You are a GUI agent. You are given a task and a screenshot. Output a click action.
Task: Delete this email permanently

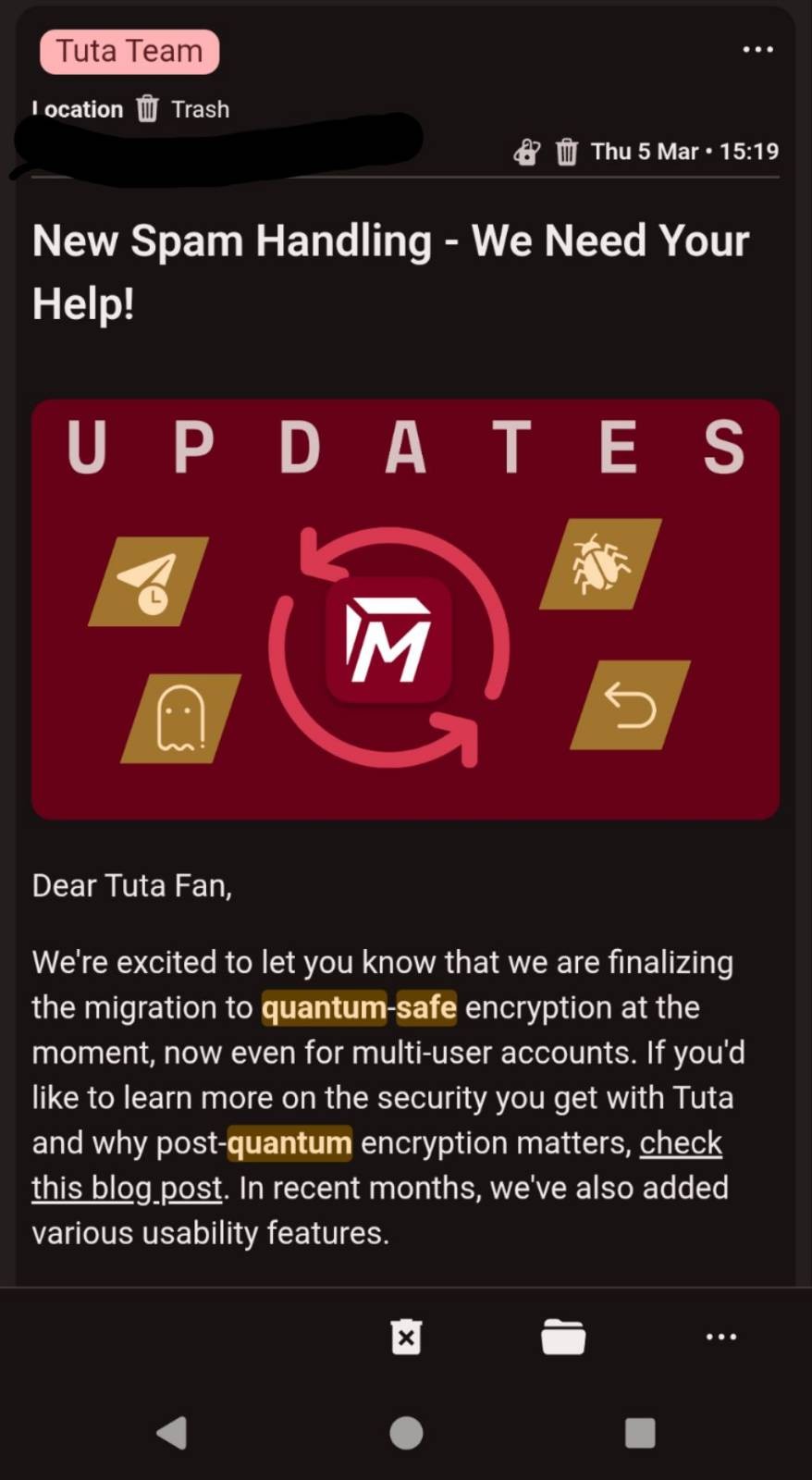[406, 1338]
